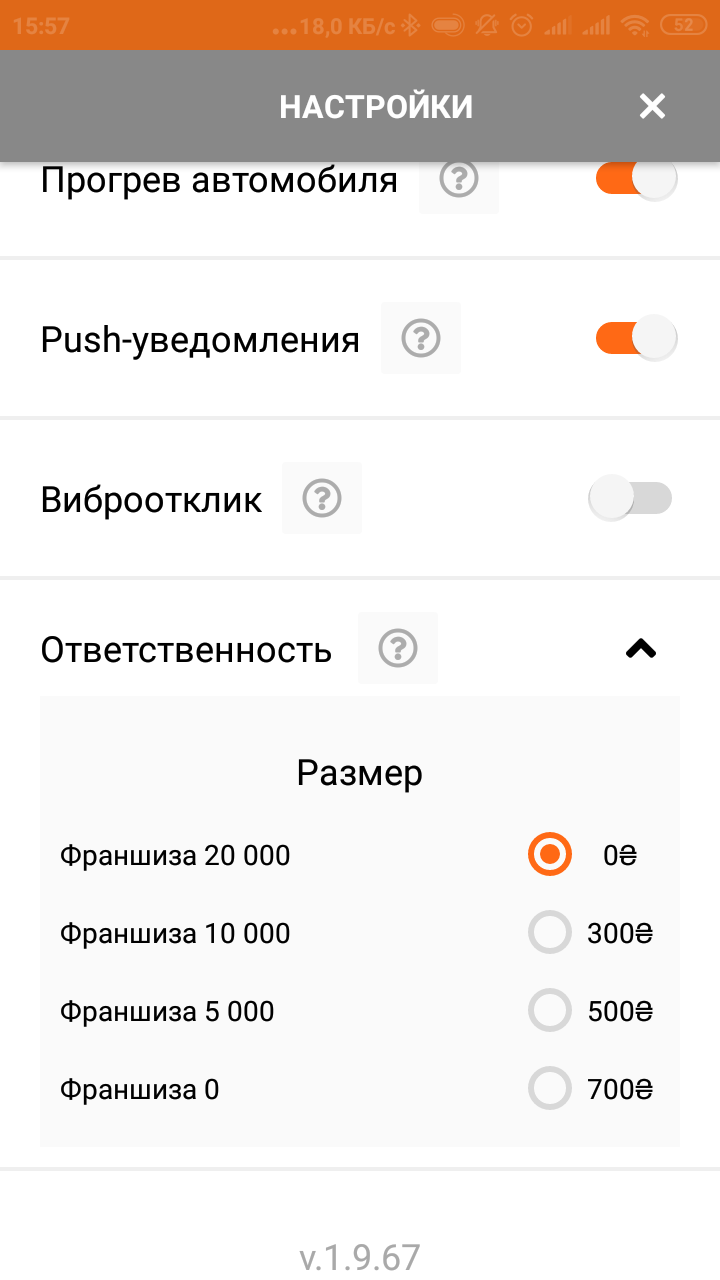
Task: Open help for Push-уведомления
Action: [421, 339]
